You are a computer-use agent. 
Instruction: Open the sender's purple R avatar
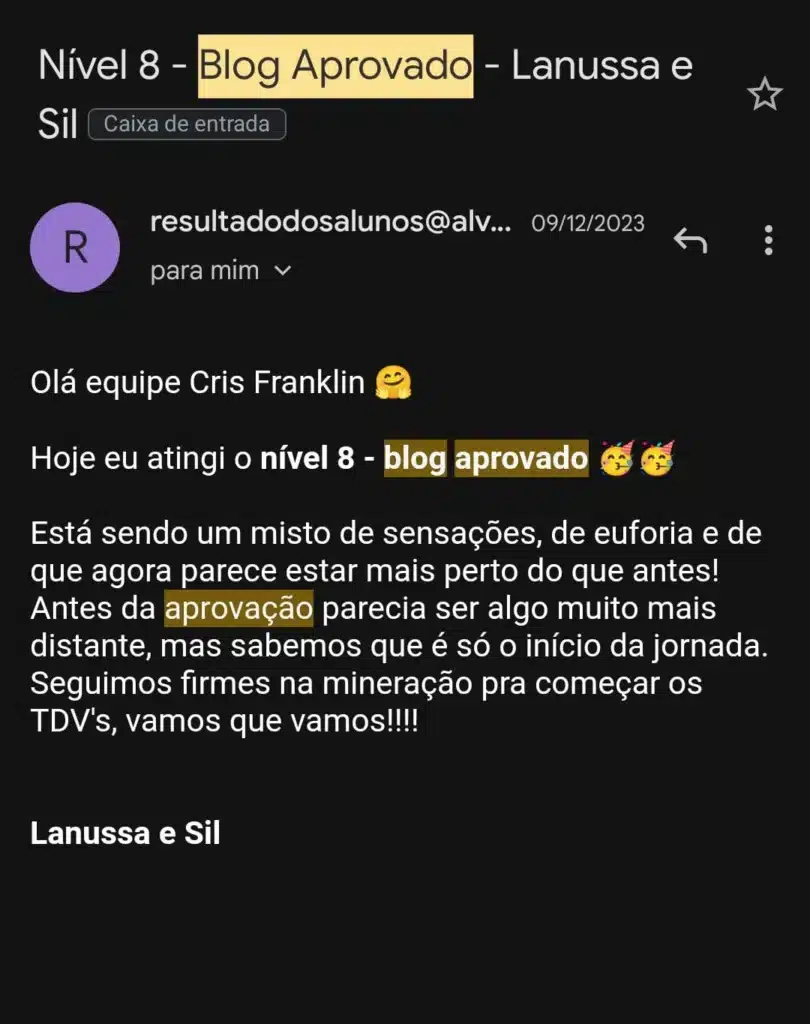(75, 247)
